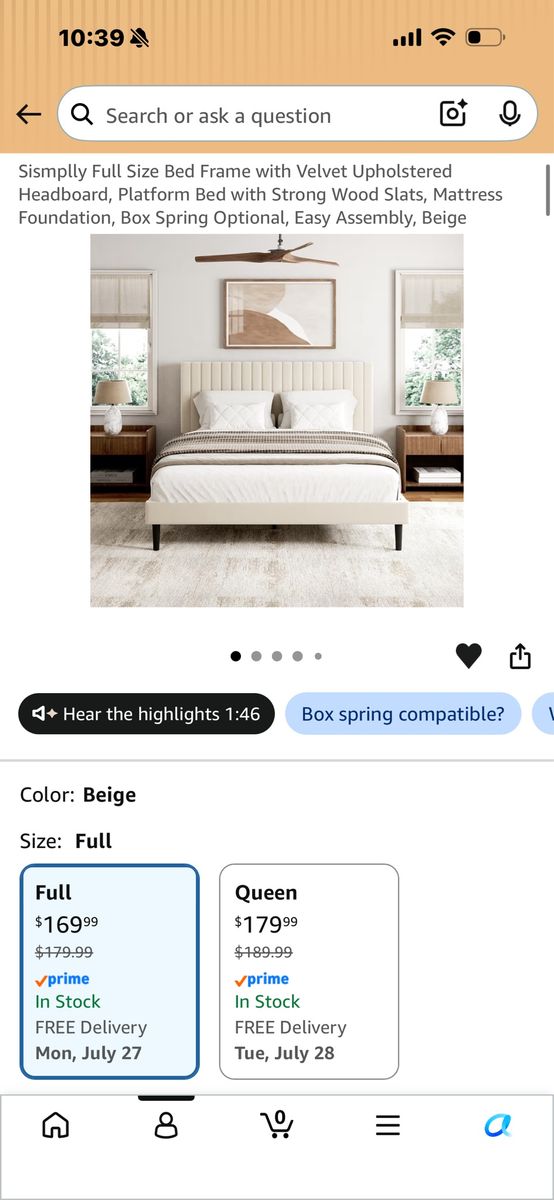Share this bed frame listing

(x=520, y=656)
